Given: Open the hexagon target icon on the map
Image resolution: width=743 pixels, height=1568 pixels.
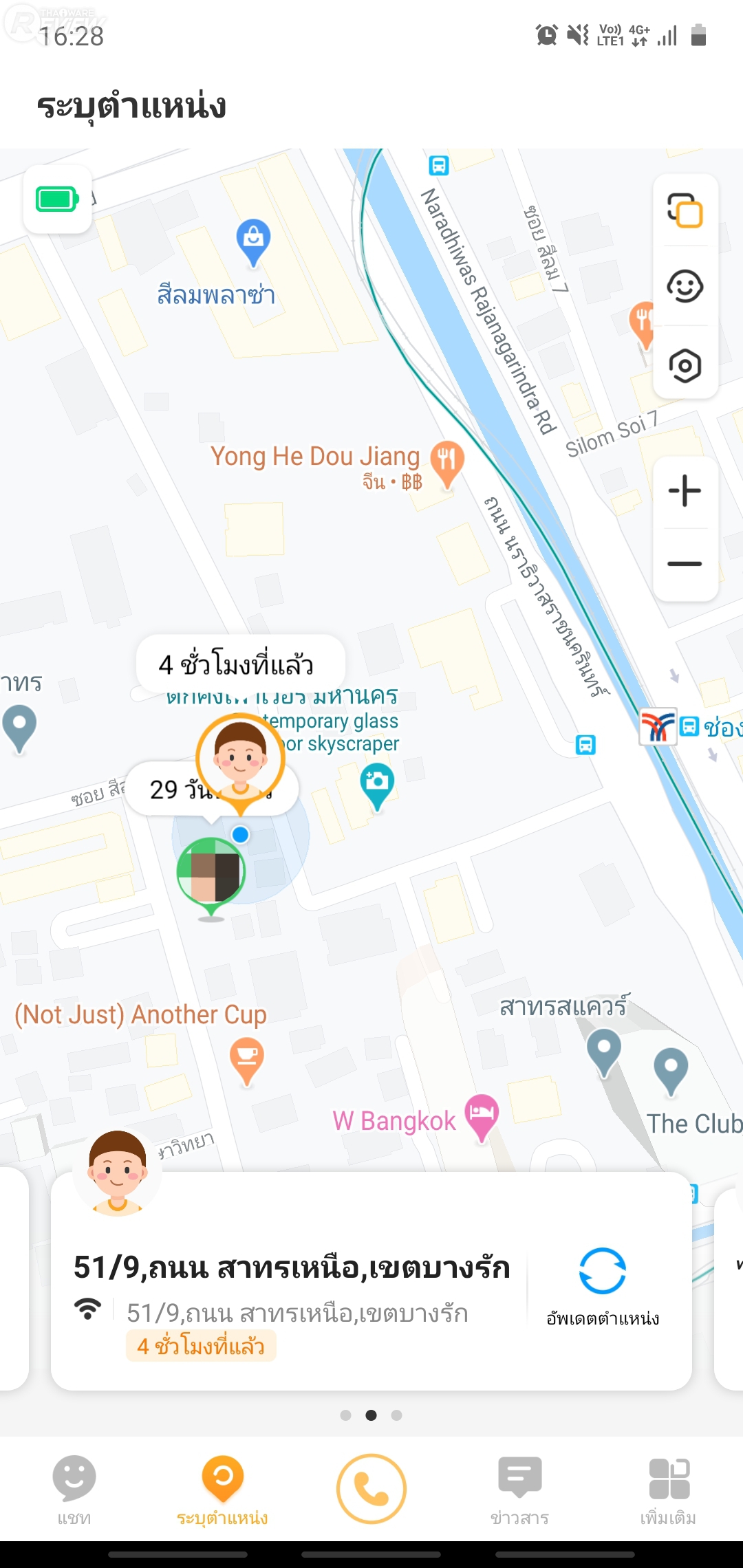Looking at the screenshot, I should [x=685, y=365].
